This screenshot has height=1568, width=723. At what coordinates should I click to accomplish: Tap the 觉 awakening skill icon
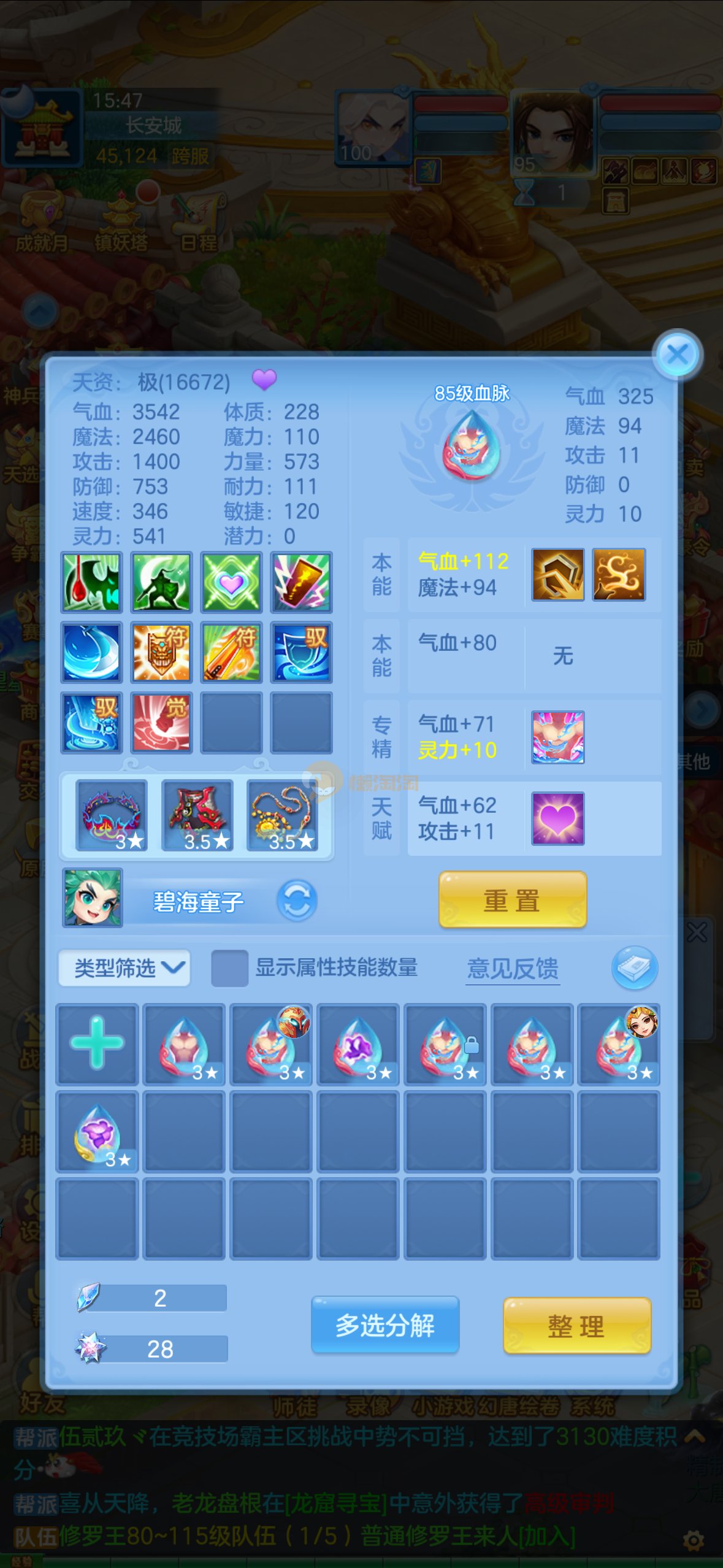point(162,723)
